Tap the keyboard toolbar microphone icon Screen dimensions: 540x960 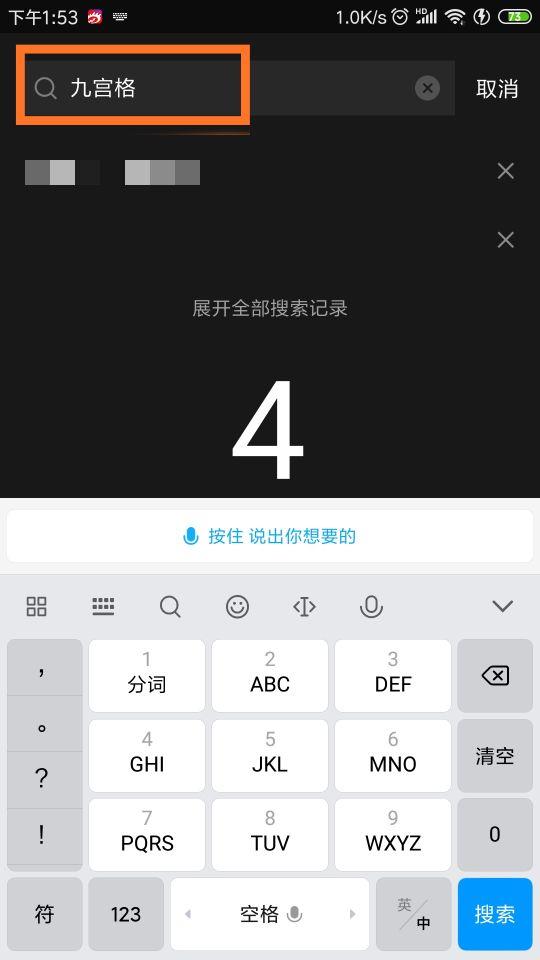tap(371, 607)
